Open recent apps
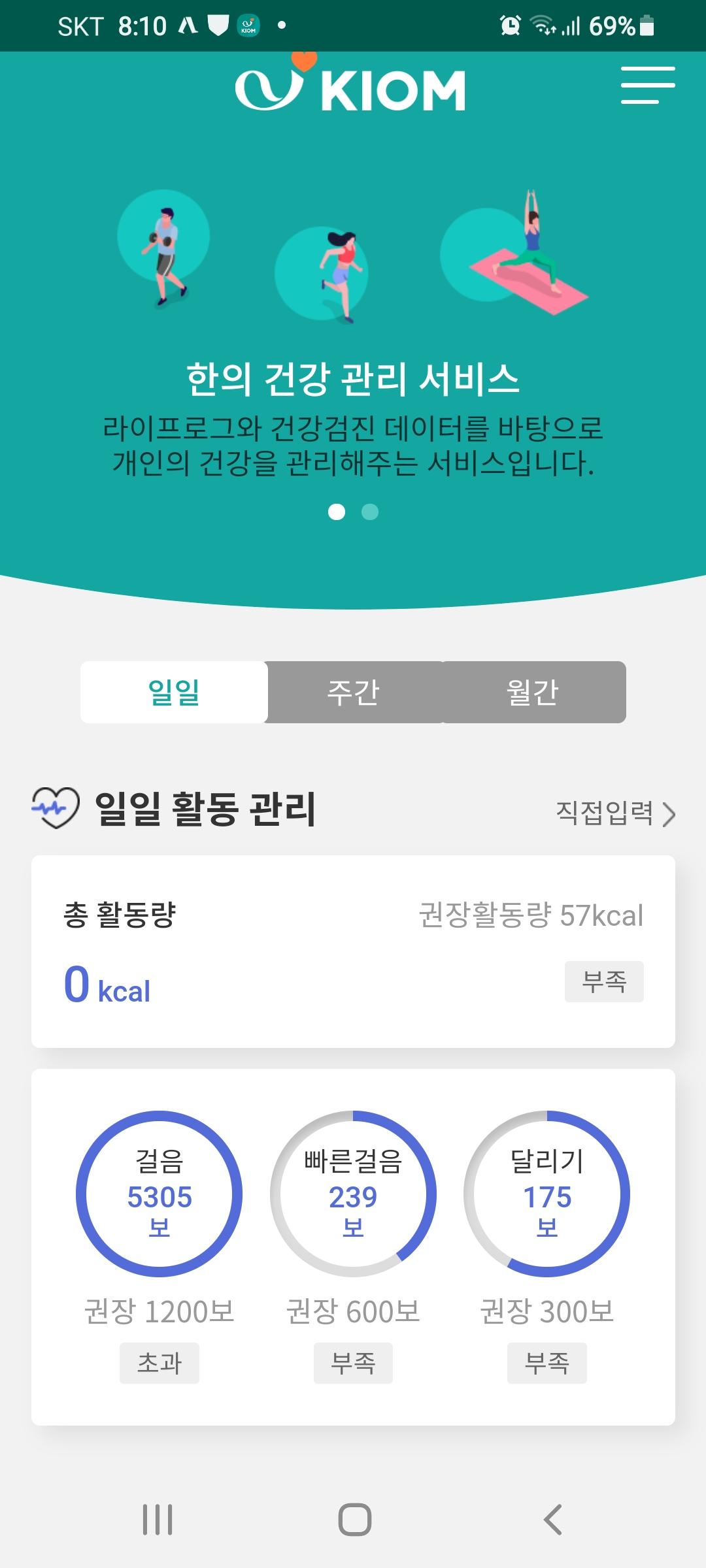The height and width of the screenshot is (1568, 706). (x=158, y=1519)
